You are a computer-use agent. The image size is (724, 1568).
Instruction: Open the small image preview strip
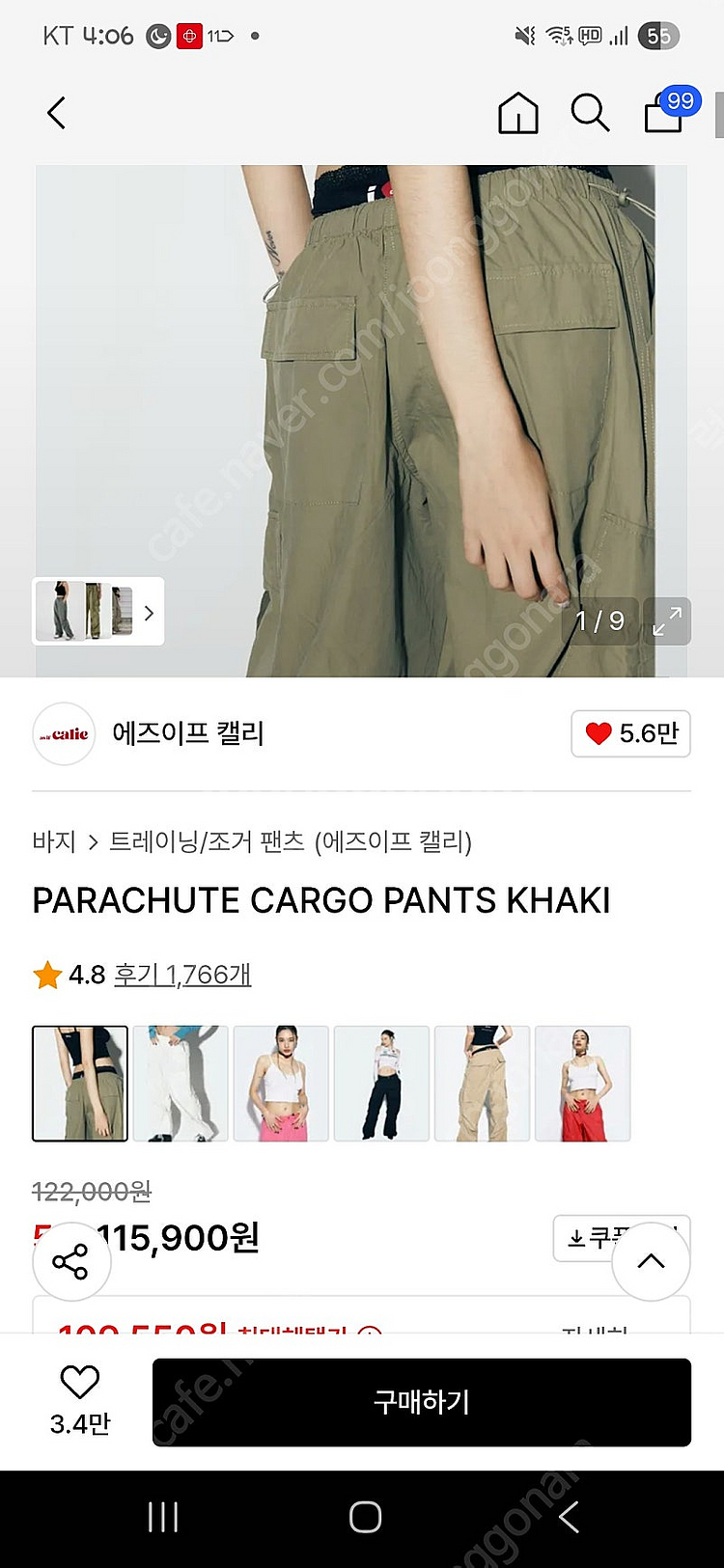[x=97, y=611]
